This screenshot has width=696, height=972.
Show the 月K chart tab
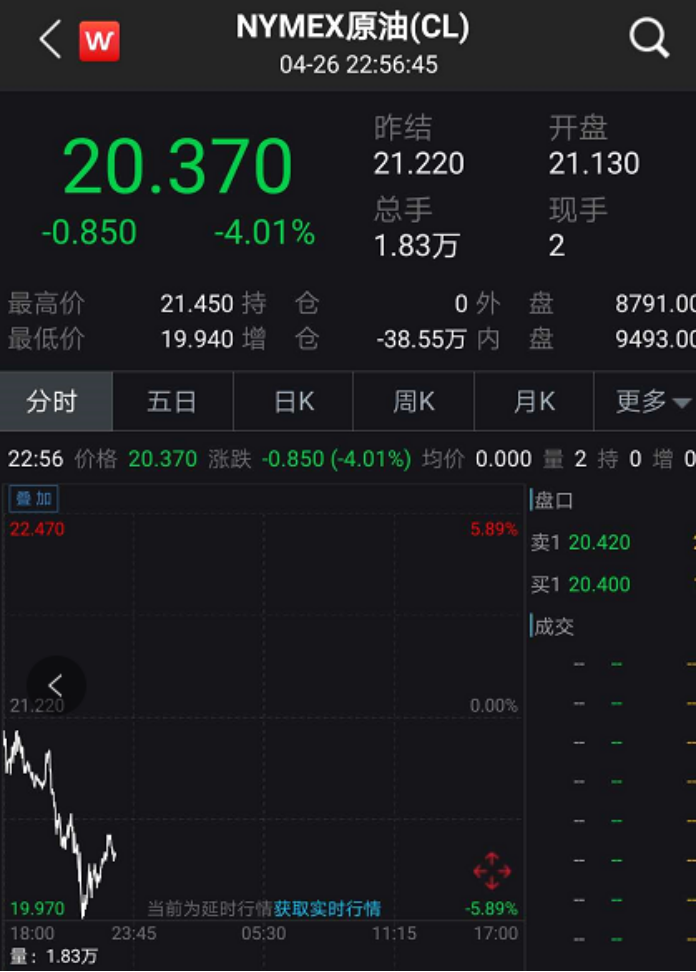point(534,402)
